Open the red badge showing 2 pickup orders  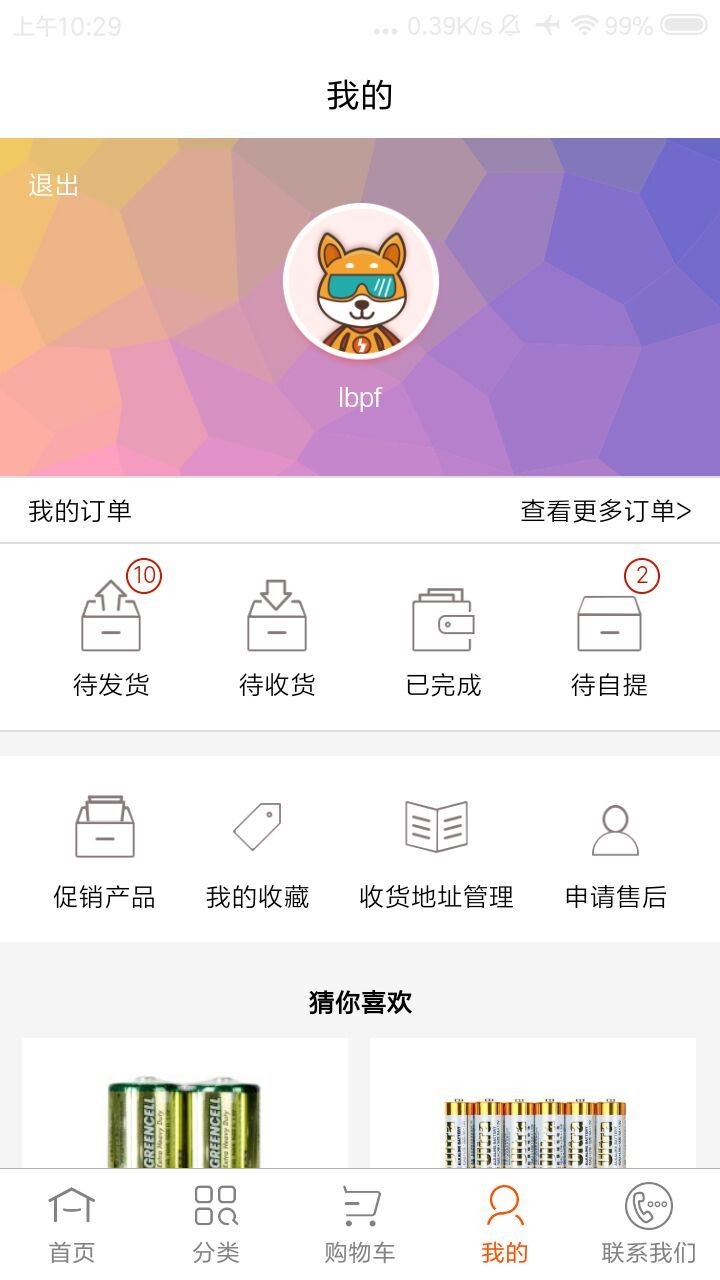point(644,572)
